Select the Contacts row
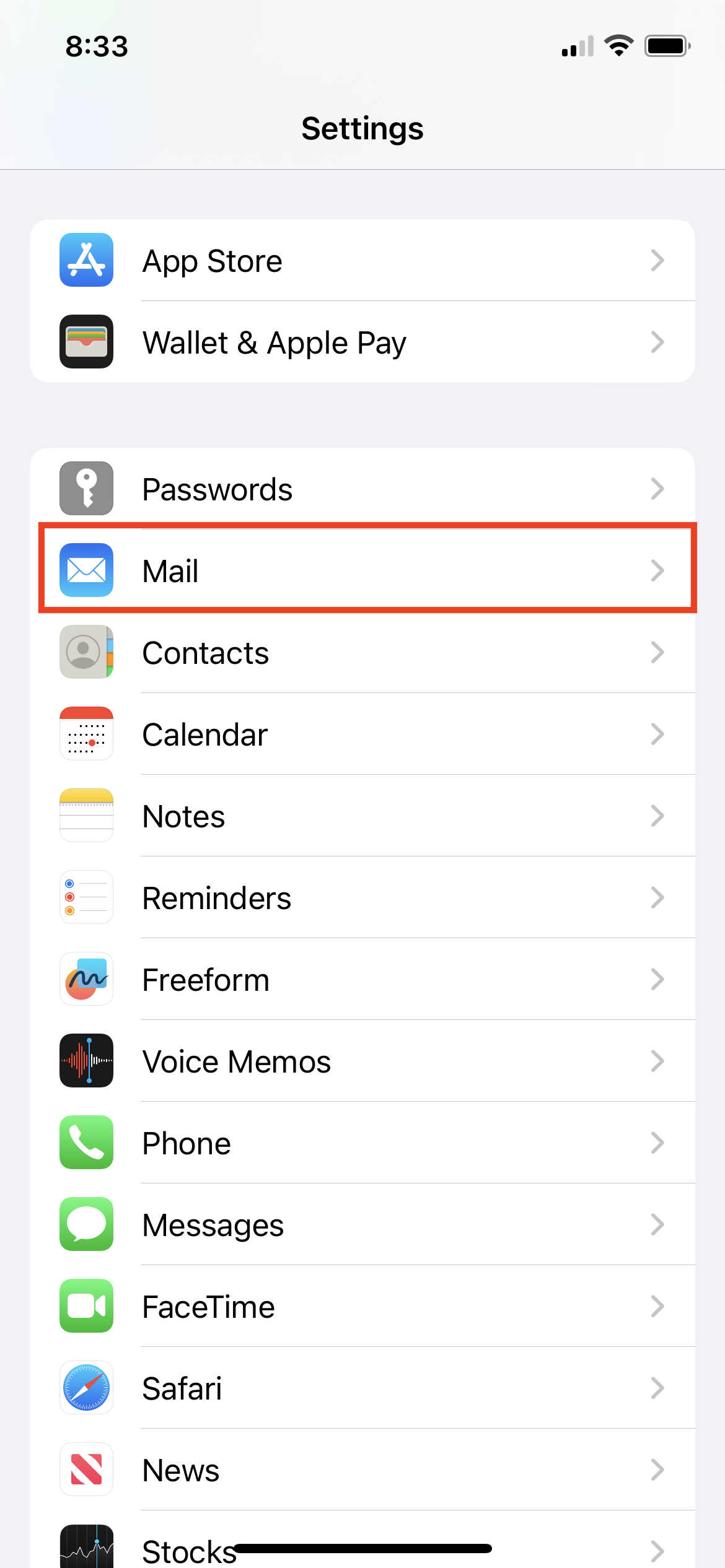Screen dimensions: 725x1568 tap(362, 652)
